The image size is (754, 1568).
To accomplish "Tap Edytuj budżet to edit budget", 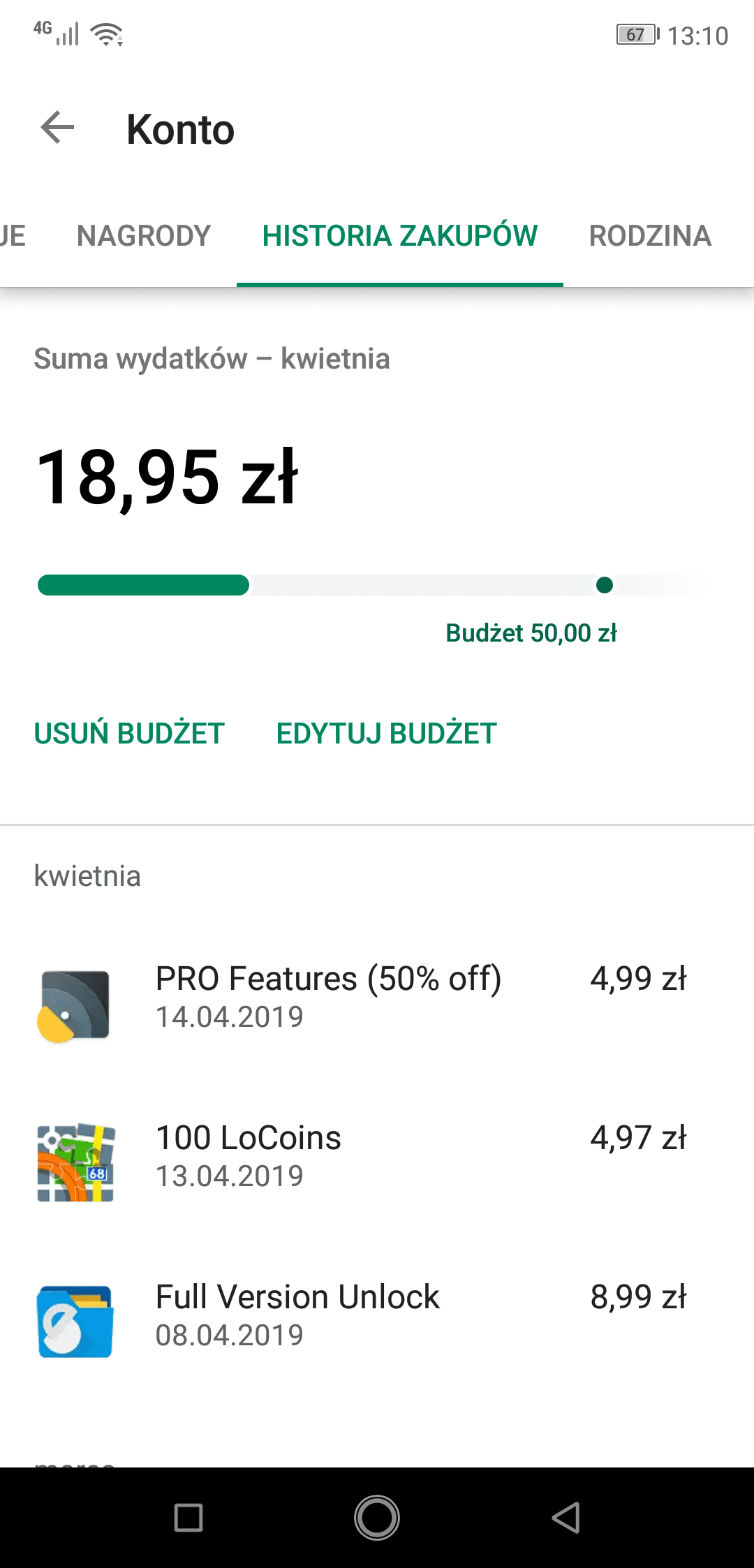I will pos(386,733).
